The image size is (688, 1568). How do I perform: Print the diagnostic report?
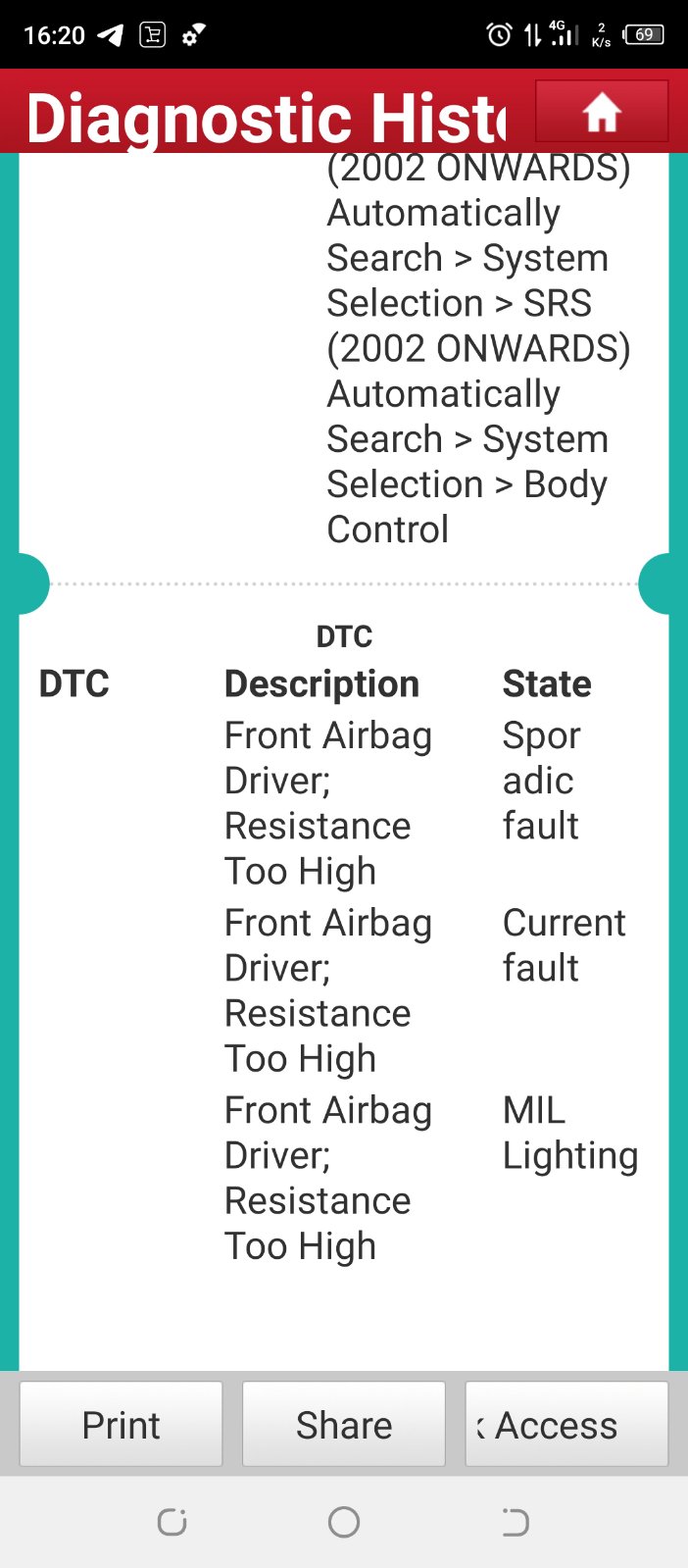pos(121,1424)
